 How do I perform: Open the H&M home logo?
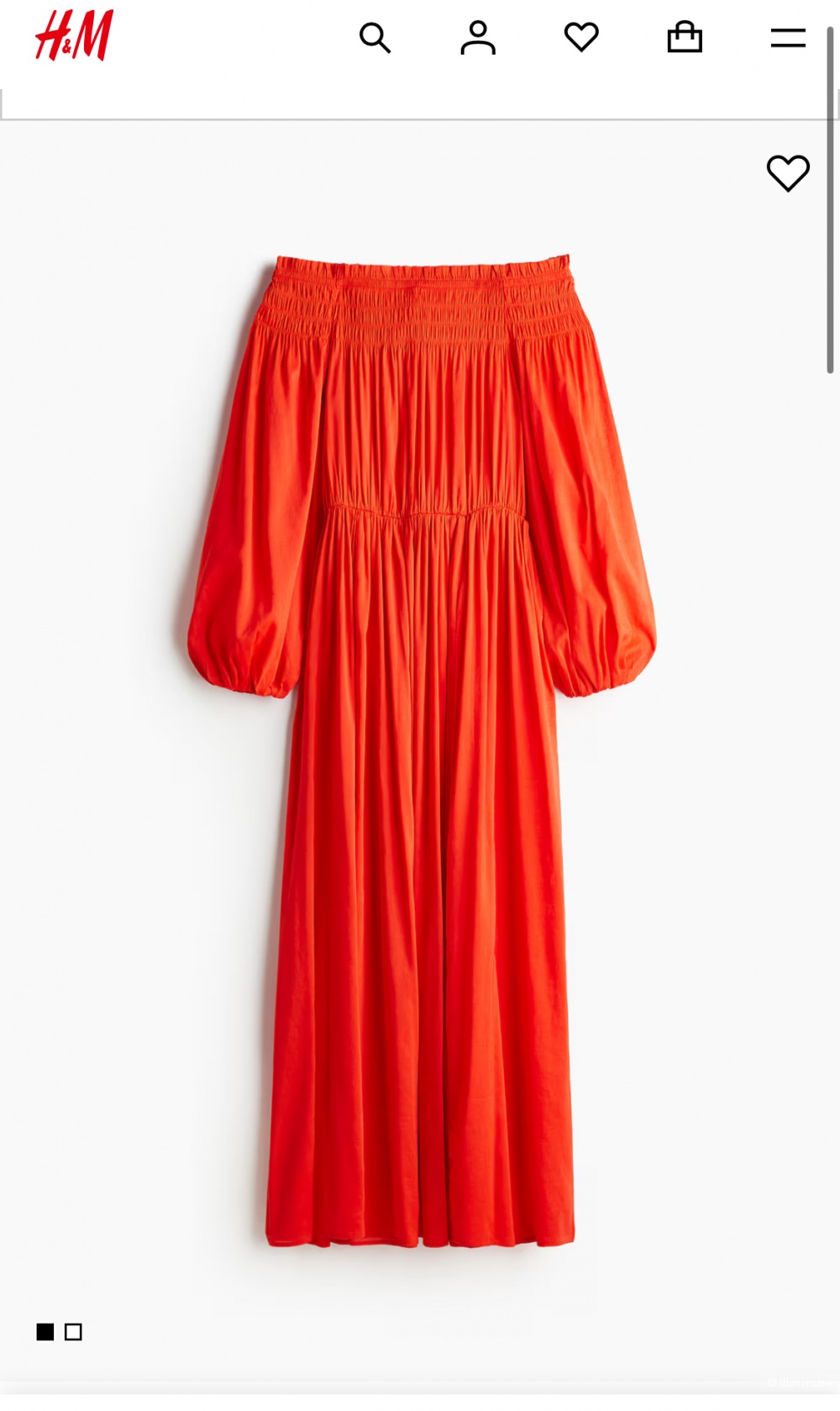[x=74, y=36]
